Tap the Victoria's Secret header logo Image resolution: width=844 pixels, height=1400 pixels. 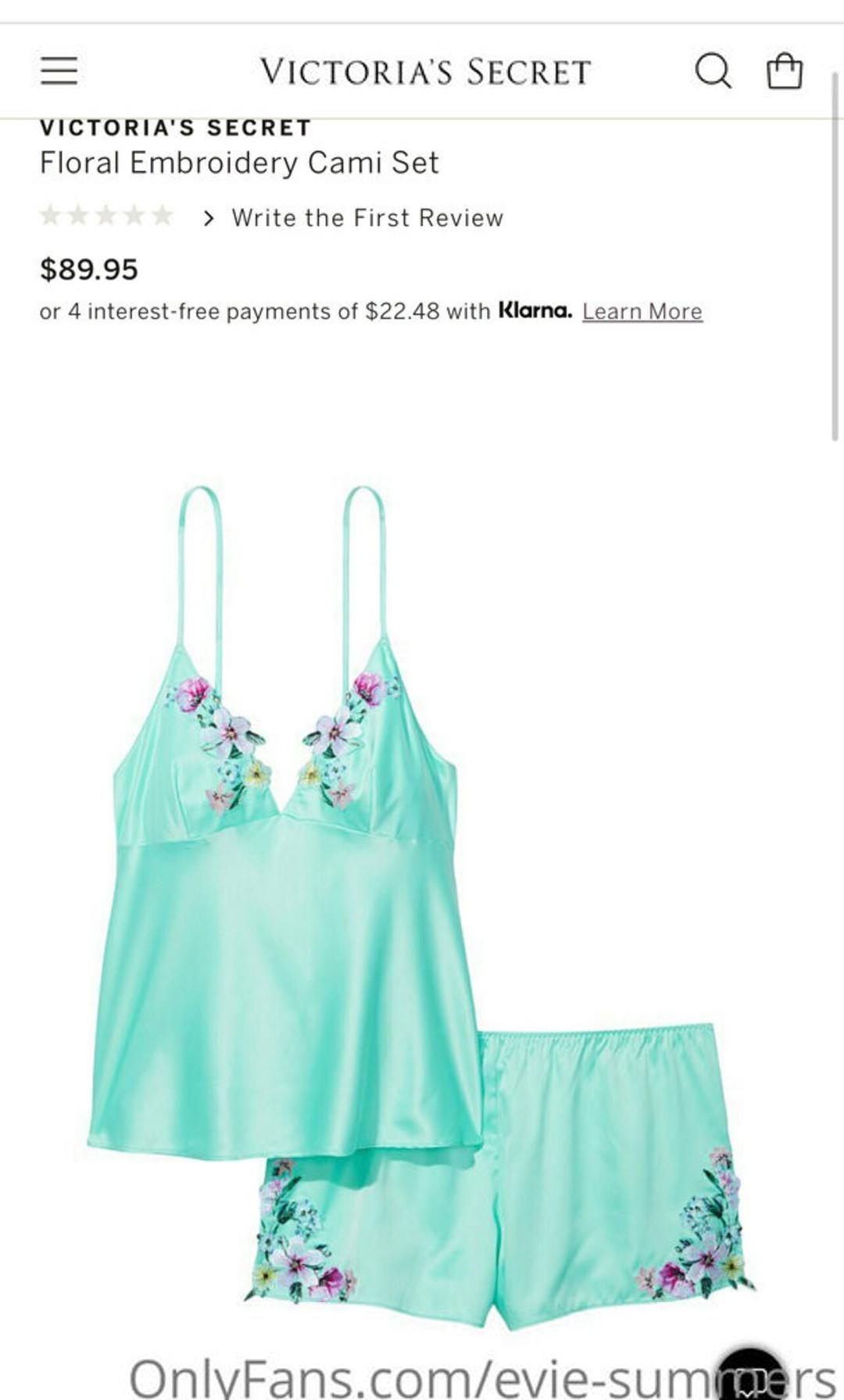425,72
